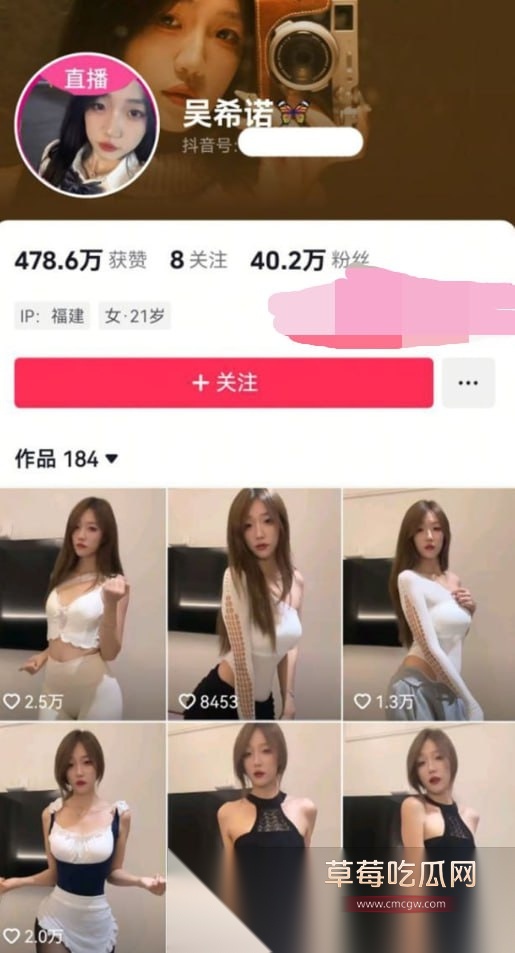The image size is (515, 953).
Task: Follow this account with +关注
Action: click(224, 383)
